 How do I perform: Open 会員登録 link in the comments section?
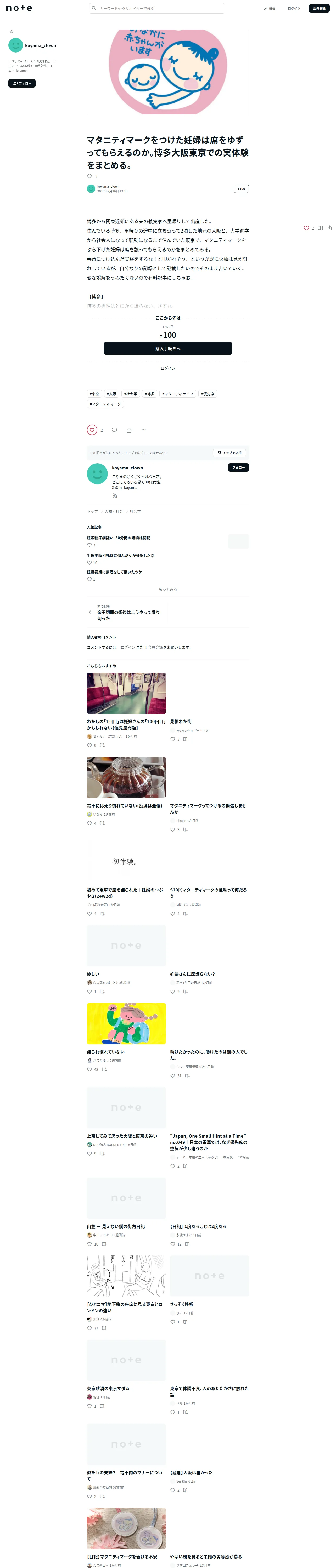[155, 647]
